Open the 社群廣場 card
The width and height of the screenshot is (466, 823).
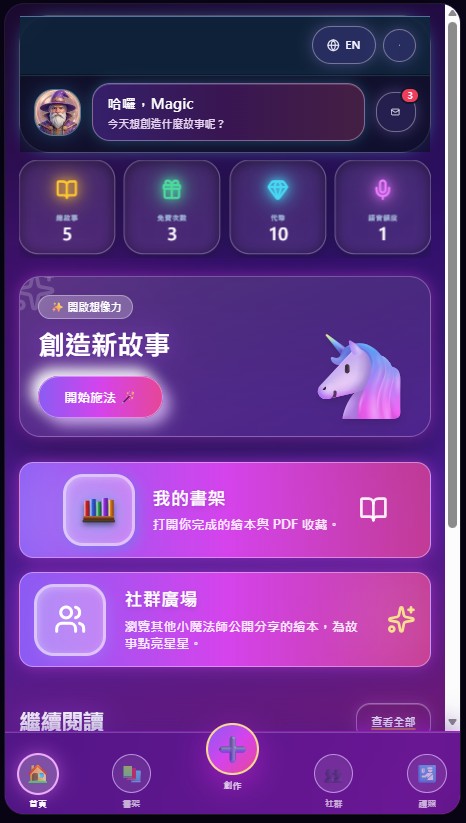[225, 619]
